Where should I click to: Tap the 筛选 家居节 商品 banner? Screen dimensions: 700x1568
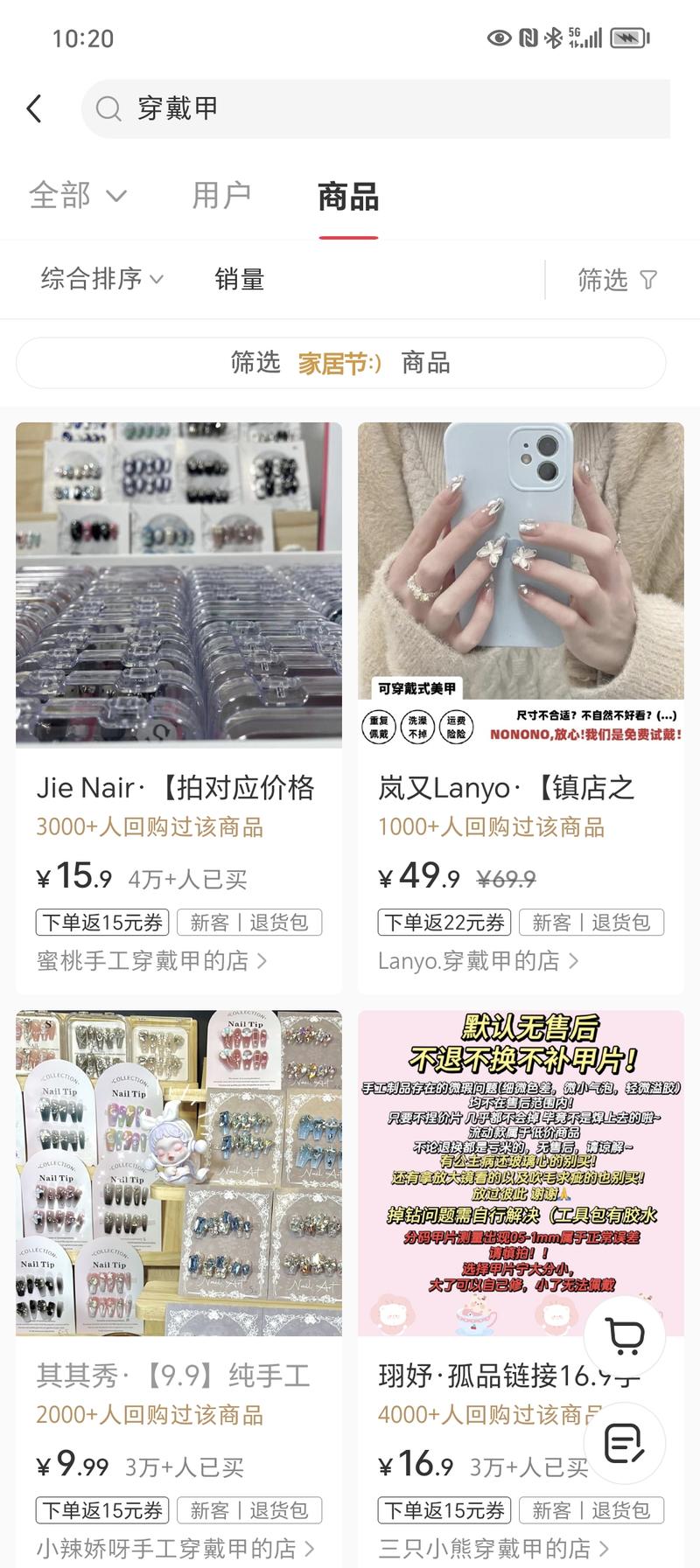pos(341,362)
